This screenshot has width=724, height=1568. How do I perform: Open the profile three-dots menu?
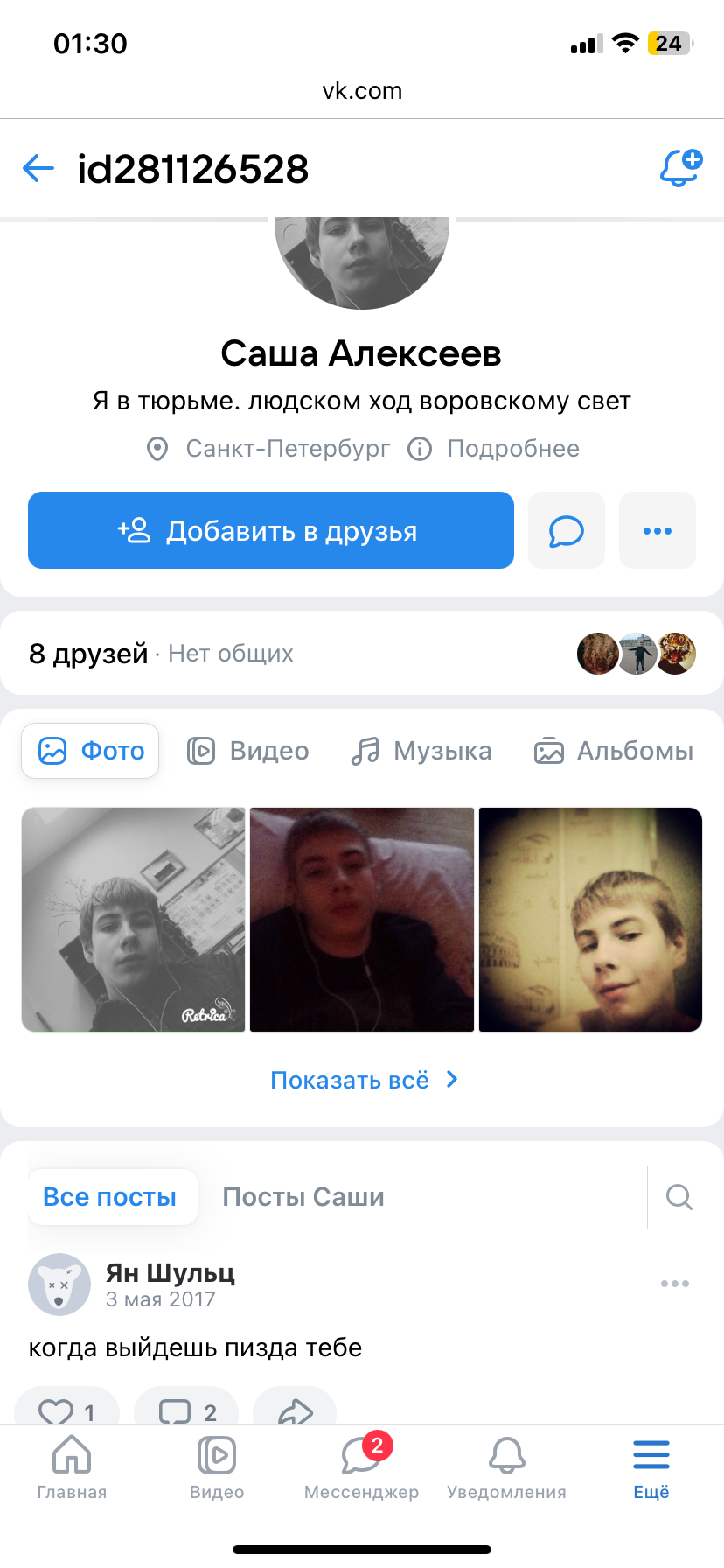click(x=657, y=530)
